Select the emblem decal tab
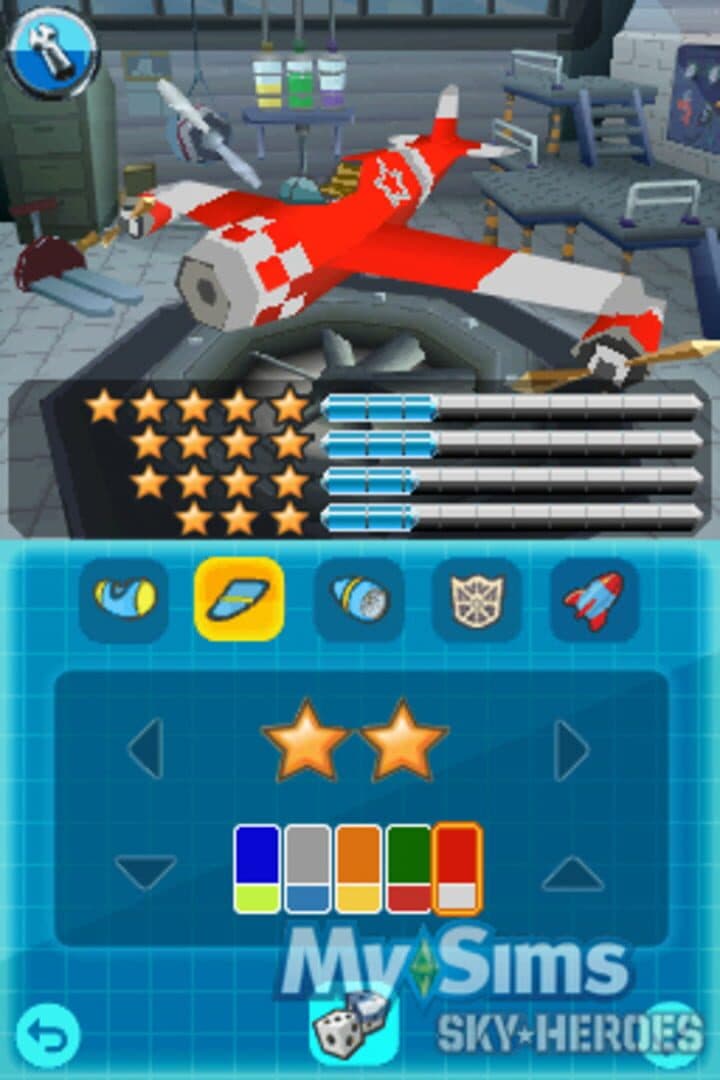 476,600
